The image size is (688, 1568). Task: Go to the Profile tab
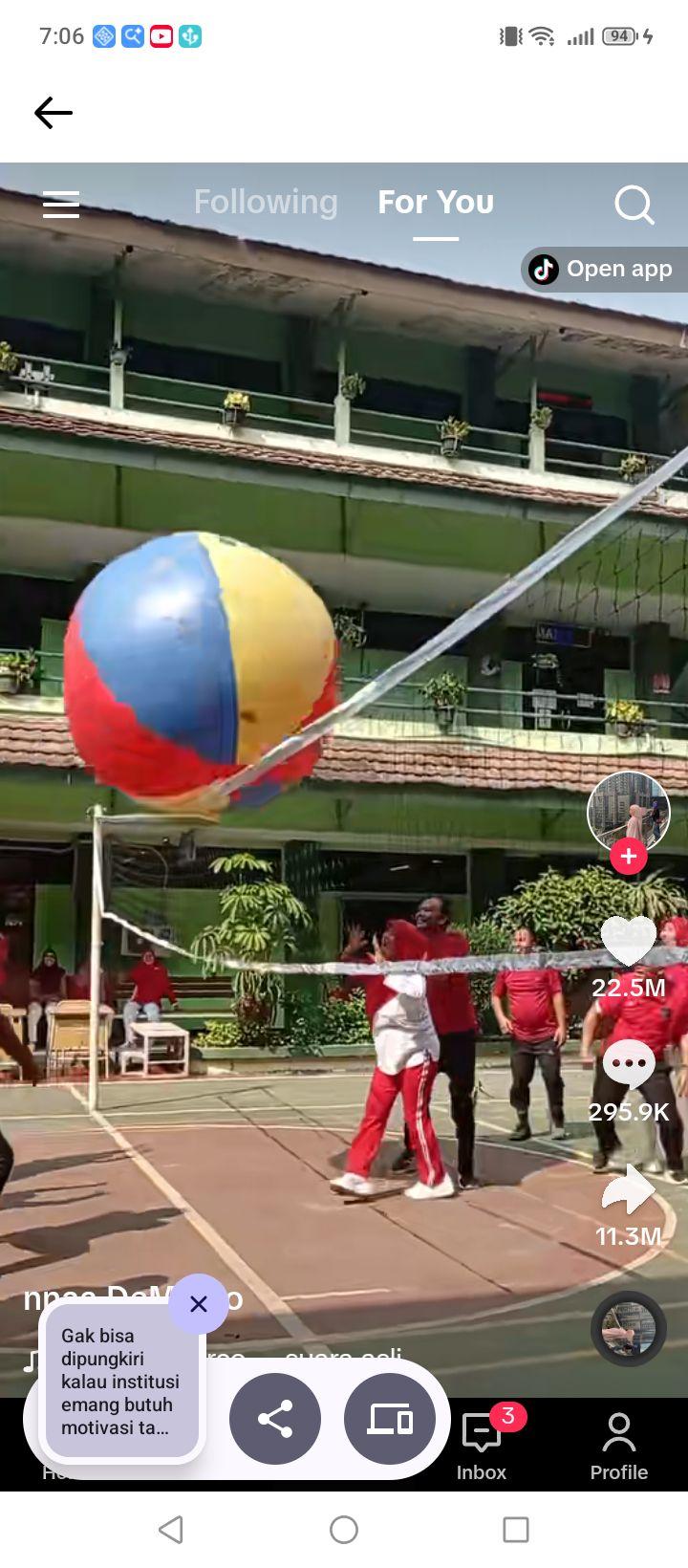(x=619, y=1448)
